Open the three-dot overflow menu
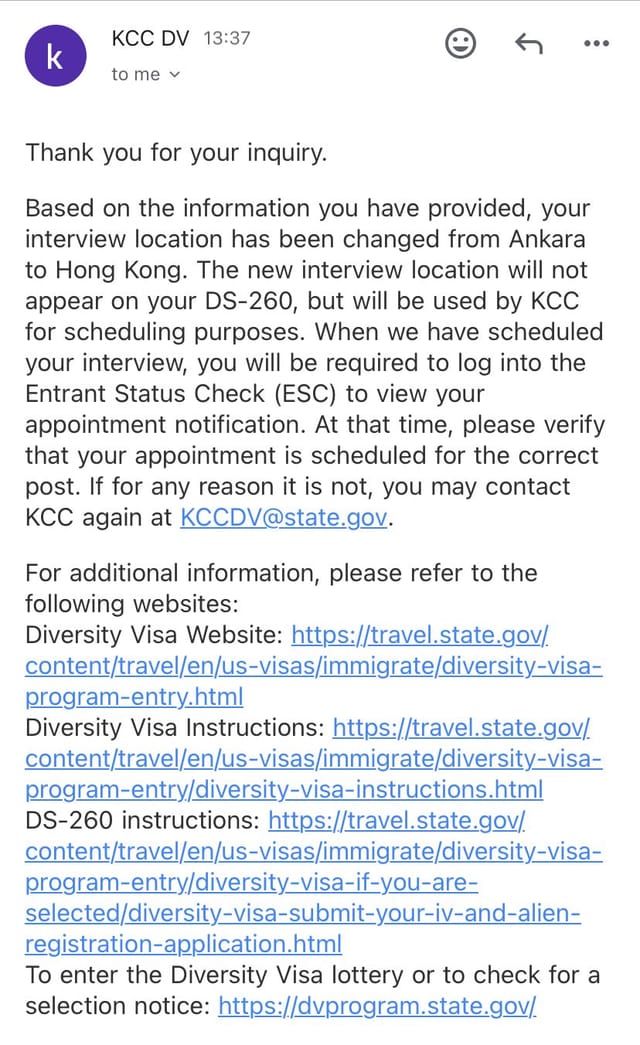 pos(596,43)
